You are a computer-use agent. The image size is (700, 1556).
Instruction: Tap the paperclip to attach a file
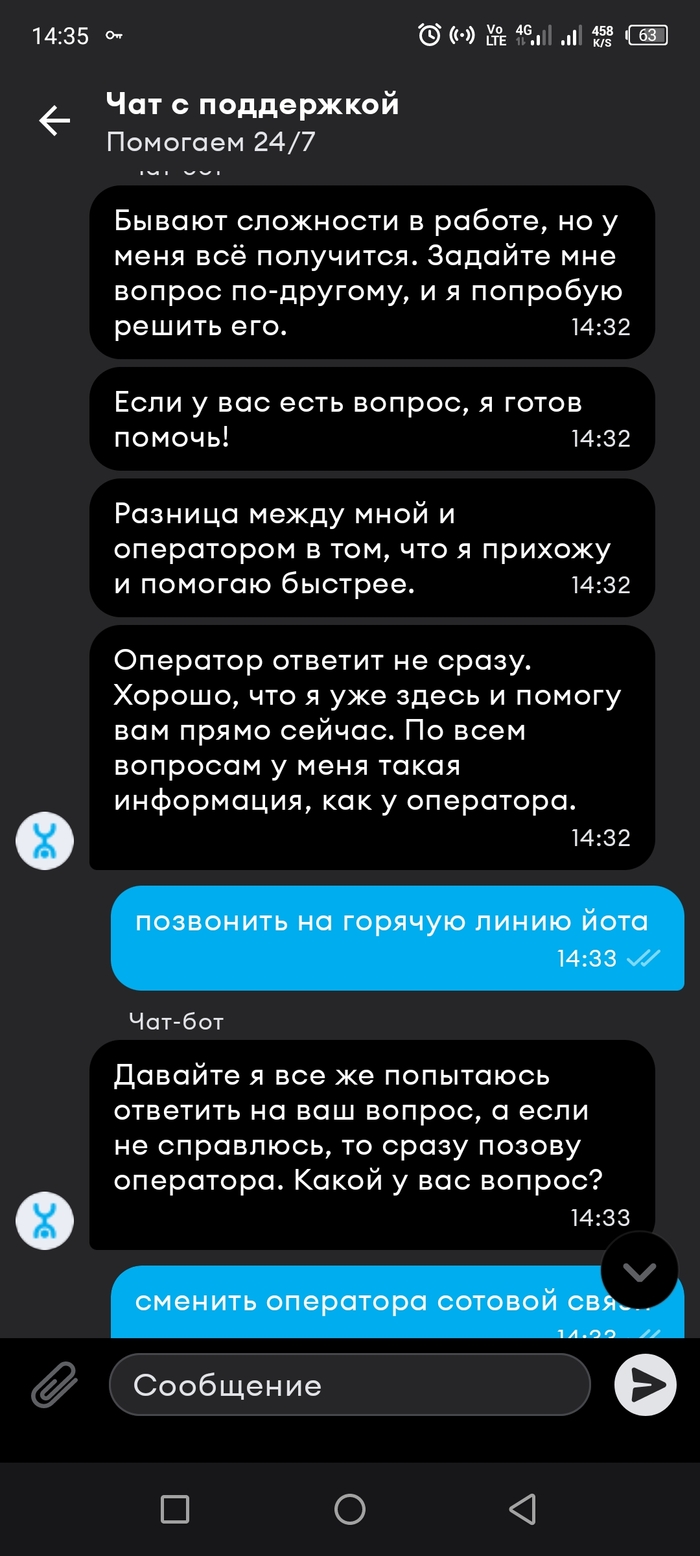point(55,1386)
